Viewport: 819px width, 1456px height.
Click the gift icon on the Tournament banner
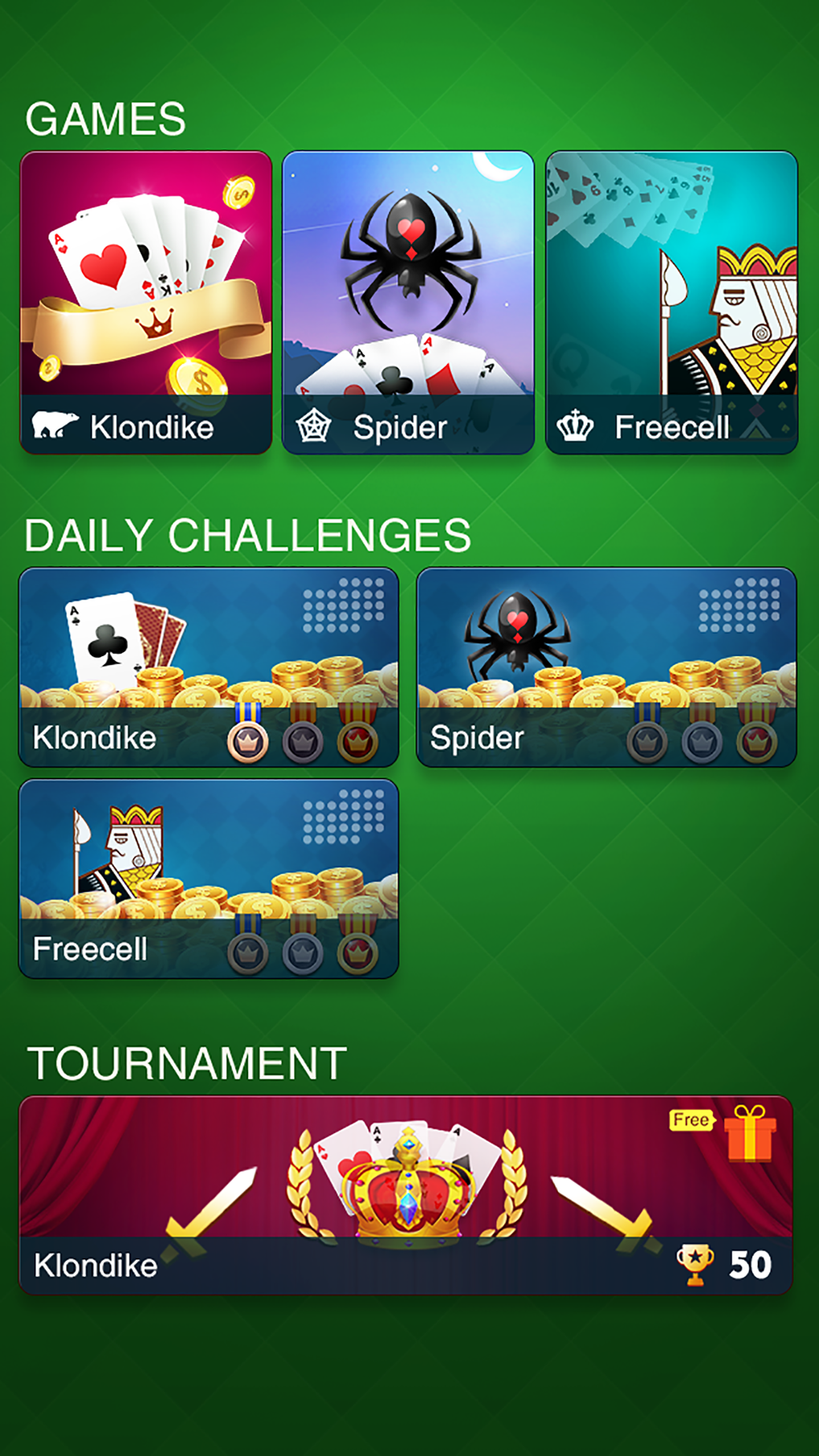[x=749, y=1134]
